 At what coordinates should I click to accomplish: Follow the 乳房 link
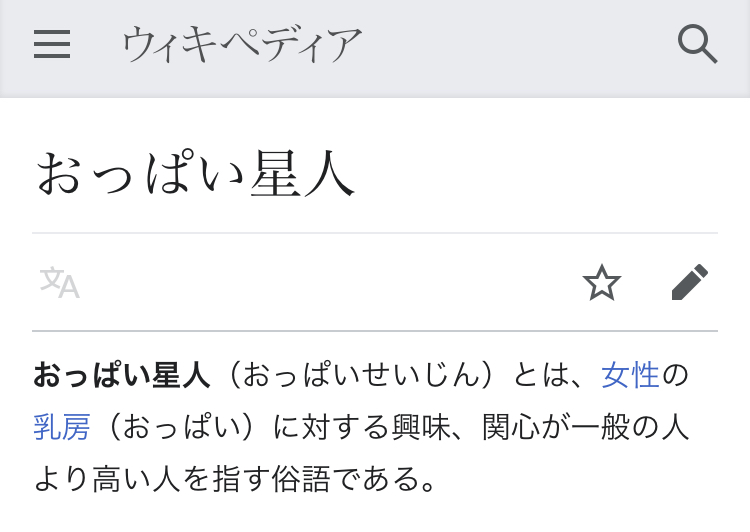pyautogui.click(x=62, y=428)
